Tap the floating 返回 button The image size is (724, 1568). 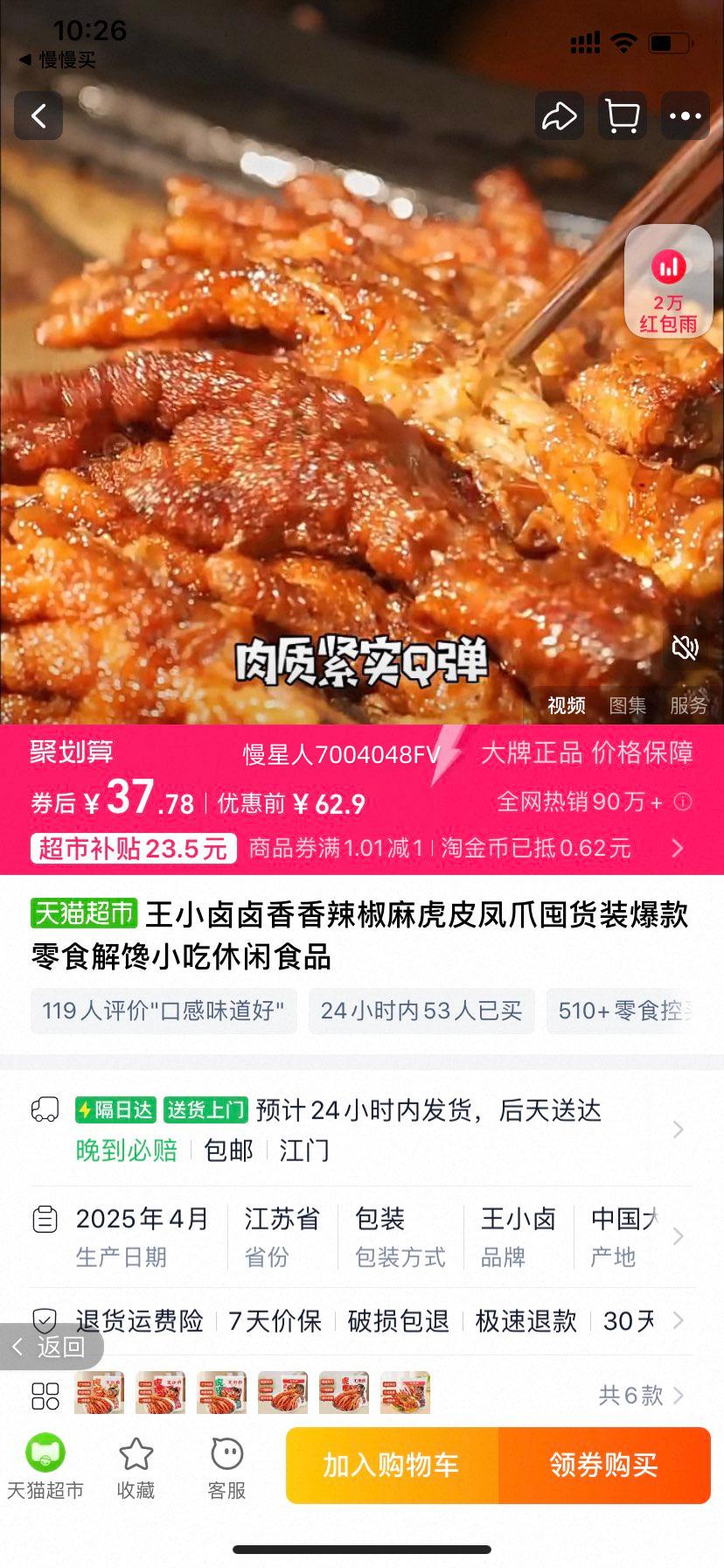pyautogui.click(x=51, y=1347)
